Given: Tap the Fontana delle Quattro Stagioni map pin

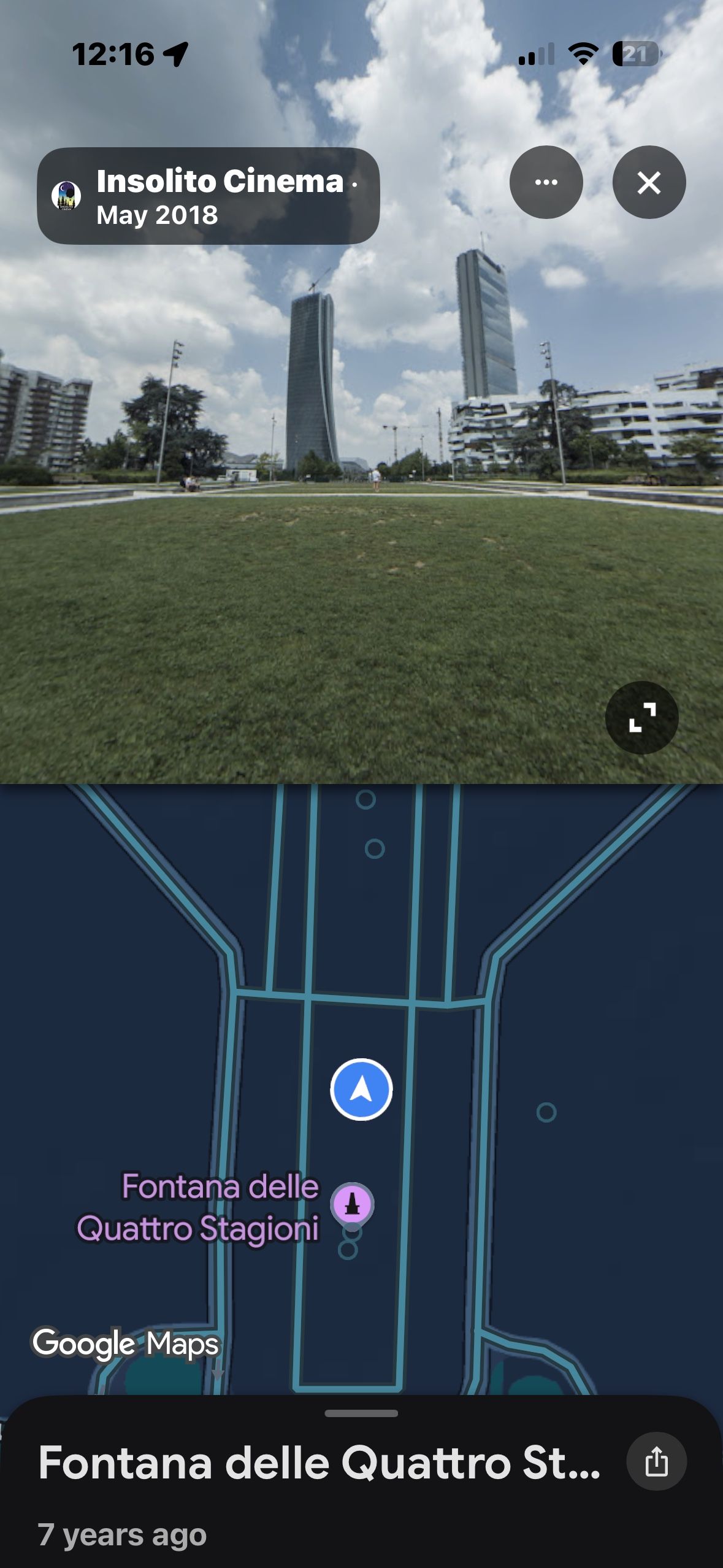Looking at the screenshot, I should click(x=352, y=1202).
